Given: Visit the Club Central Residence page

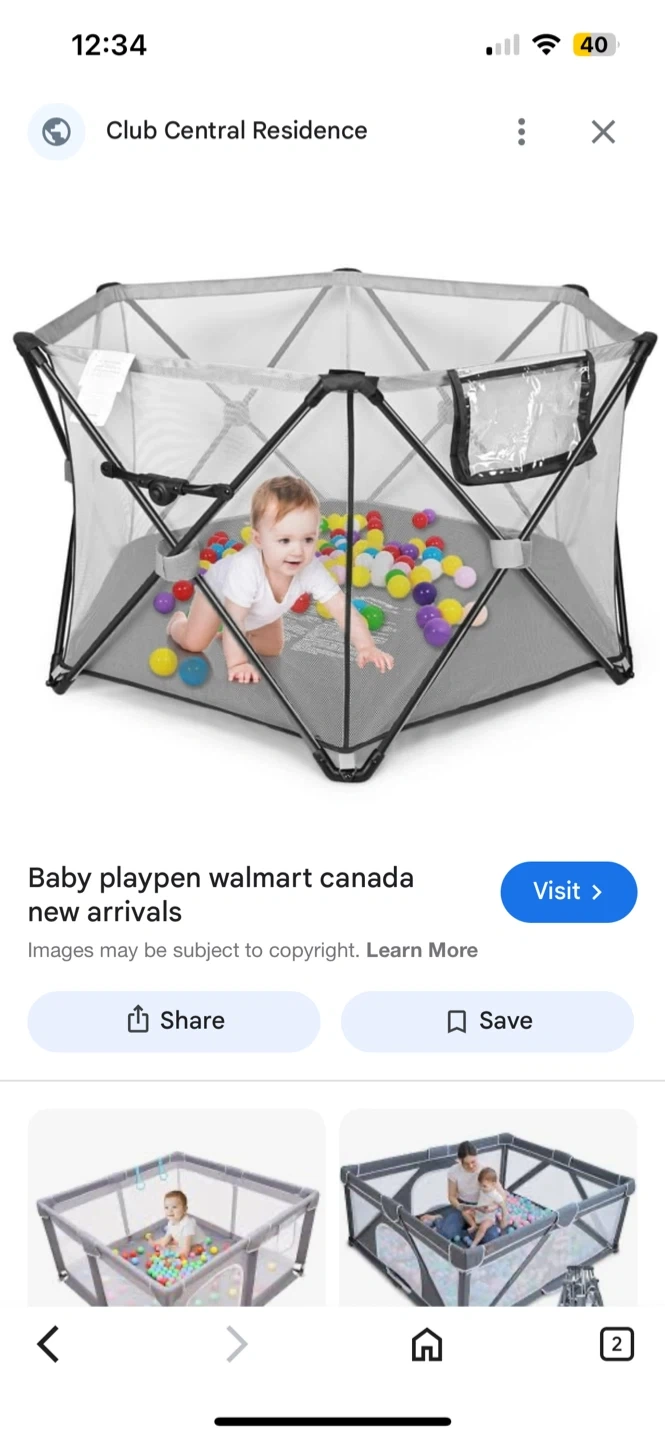Looking at the screenshot, I should tap(568, 891).
